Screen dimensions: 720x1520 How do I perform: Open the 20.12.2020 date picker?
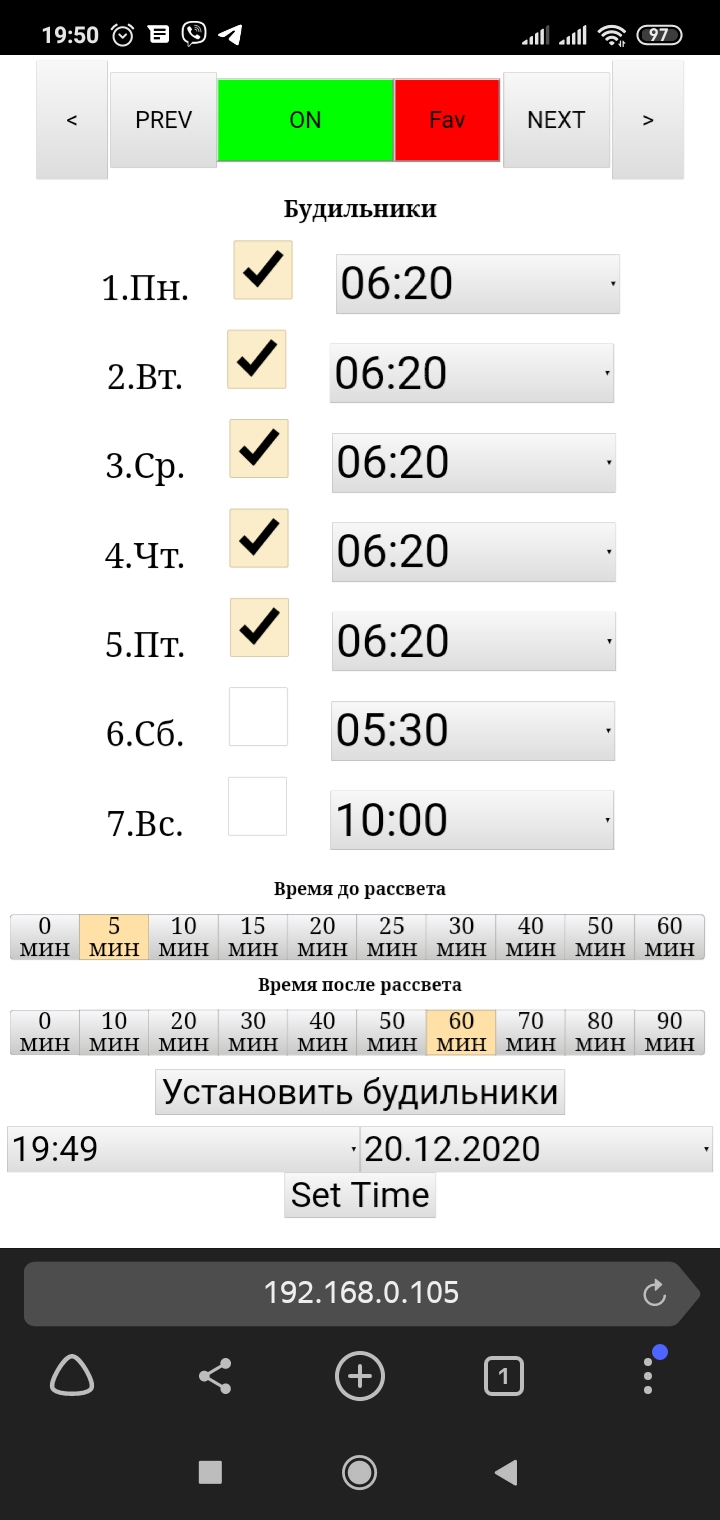[536, 1149]
